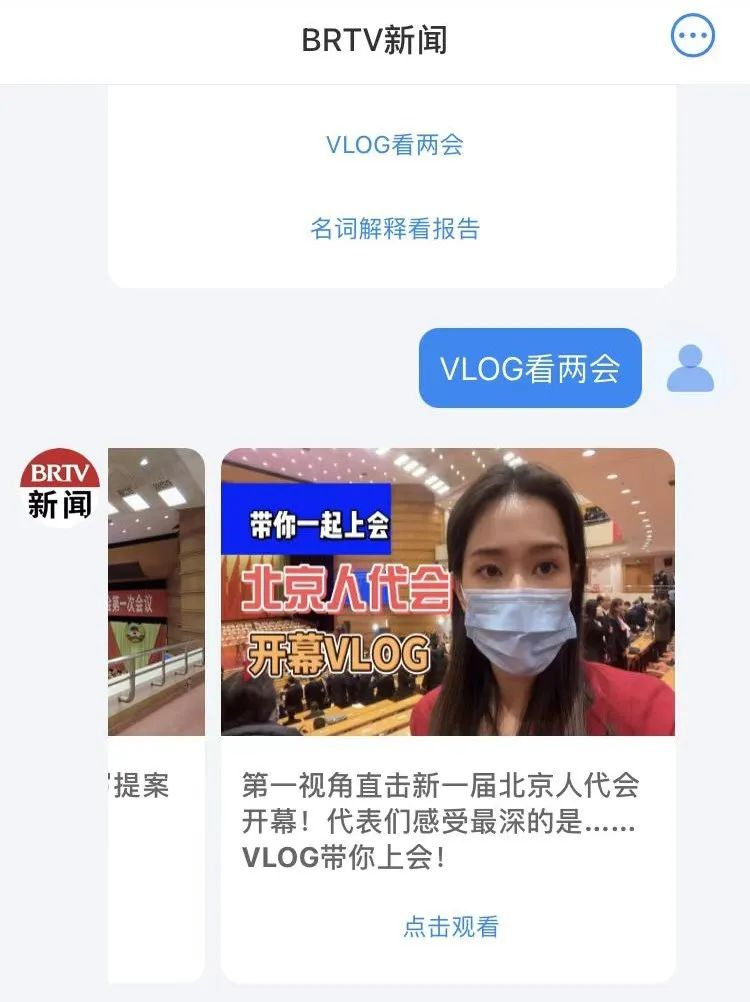This screenshot has width=750, height=1002.
Task: Open the BRTV新闻 avatar profile
Action: click(x=60, y=488)
